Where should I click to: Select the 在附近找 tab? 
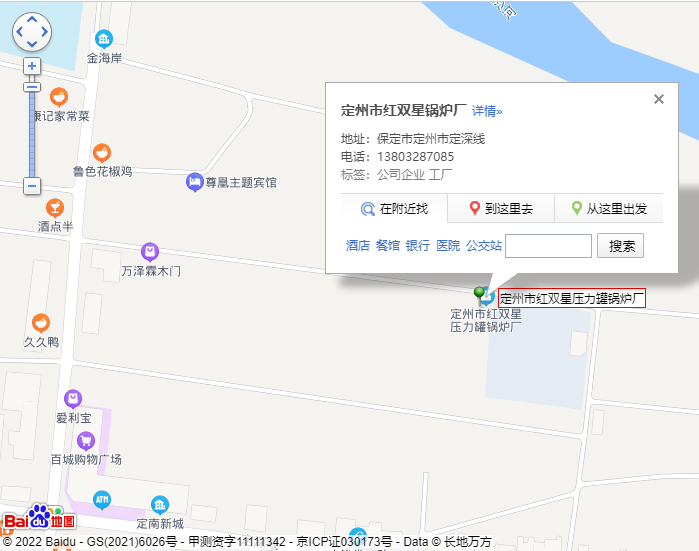click(x=393, y=209)
